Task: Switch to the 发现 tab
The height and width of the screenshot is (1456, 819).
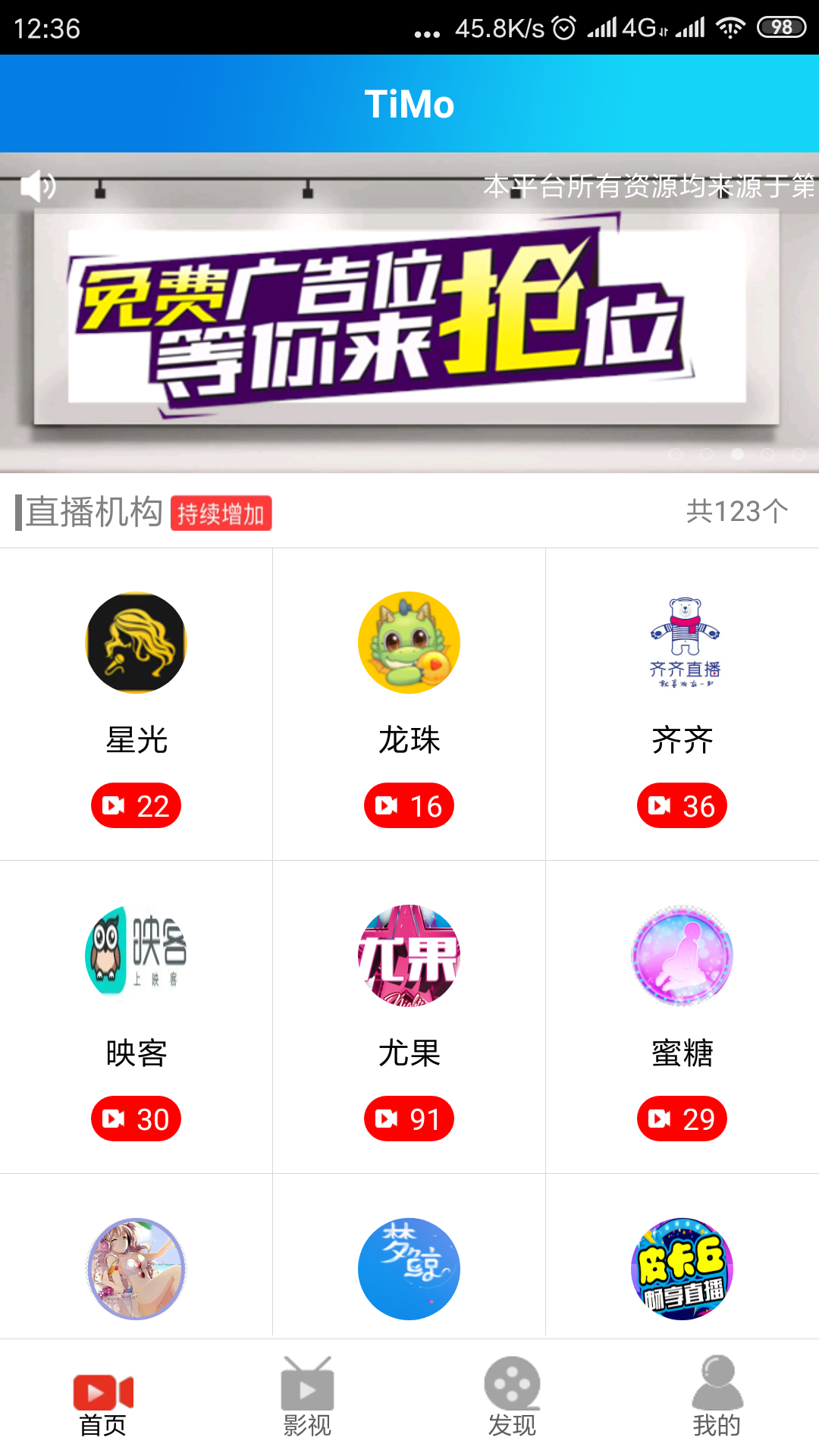Action: click(x=512, y=1404)
